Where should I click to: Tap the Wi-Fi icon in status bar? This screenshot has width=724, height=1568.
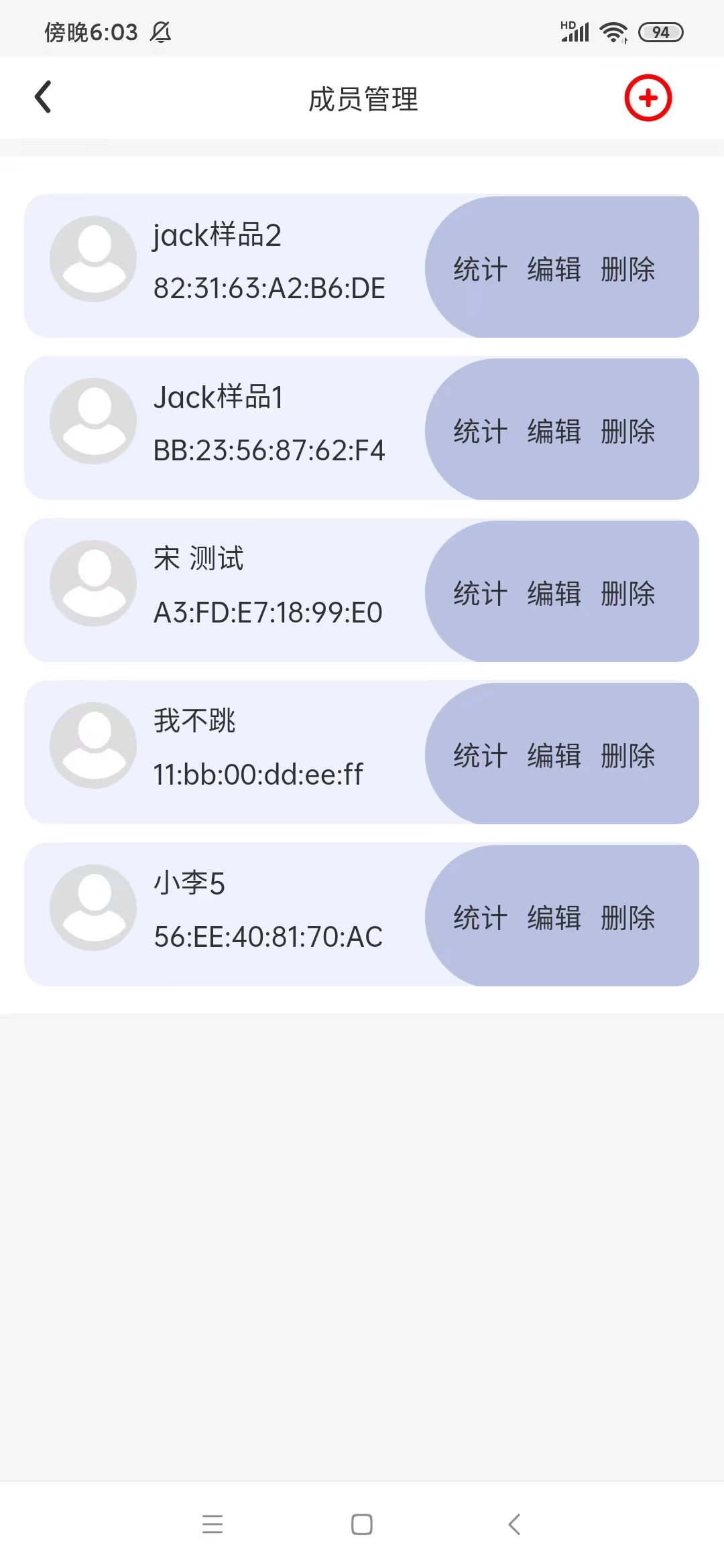click(x=612, y=31)
